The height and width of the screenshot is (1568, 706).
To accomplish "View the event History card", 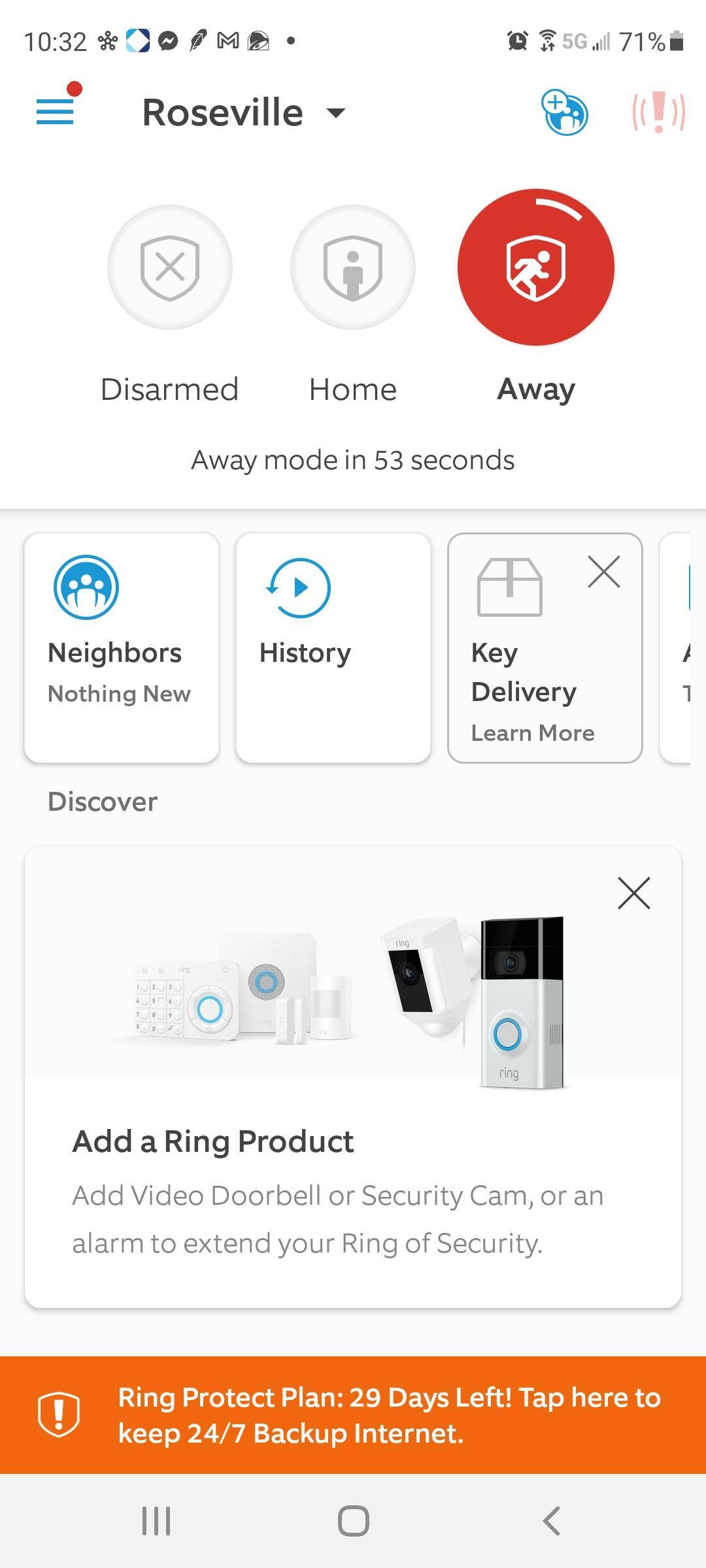I will [333, 647].
